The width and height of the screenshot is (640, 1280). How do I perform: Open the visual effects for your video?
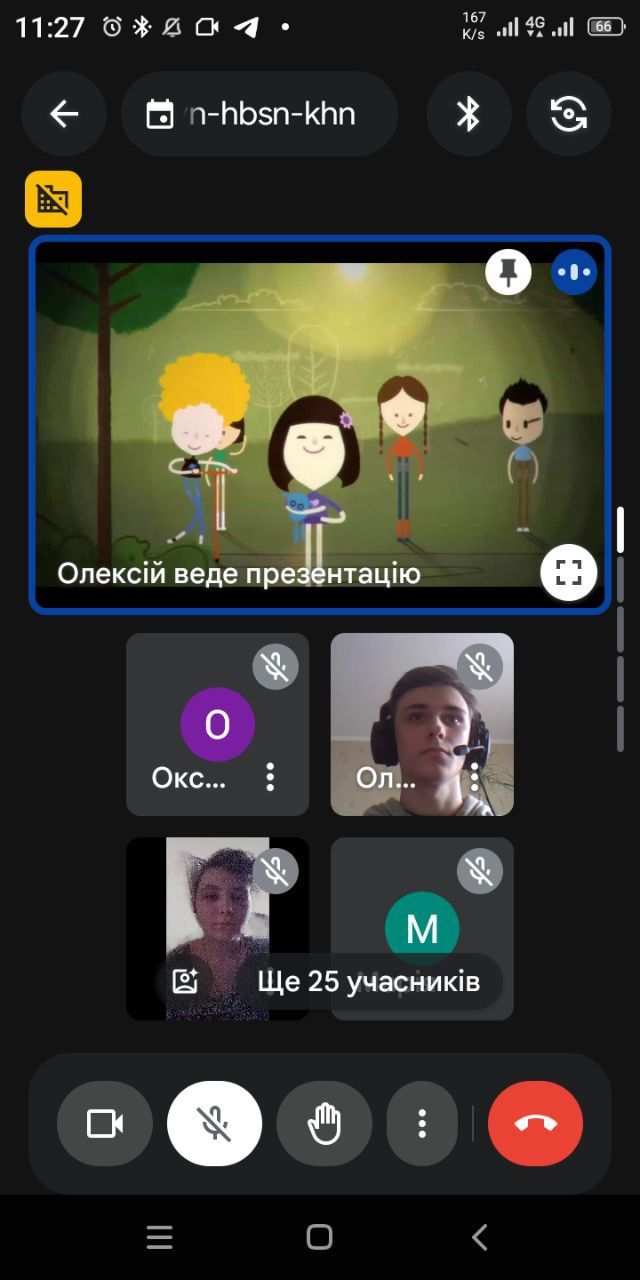click(185, 981)
